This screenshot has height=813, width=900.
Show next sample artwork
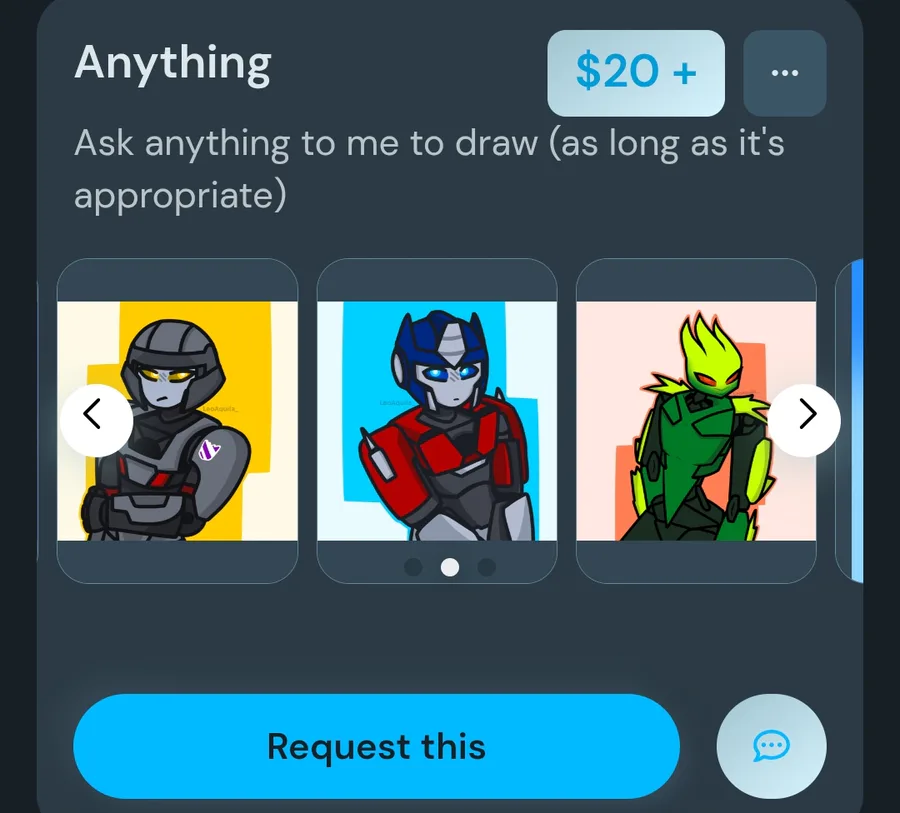pos(805,414)
